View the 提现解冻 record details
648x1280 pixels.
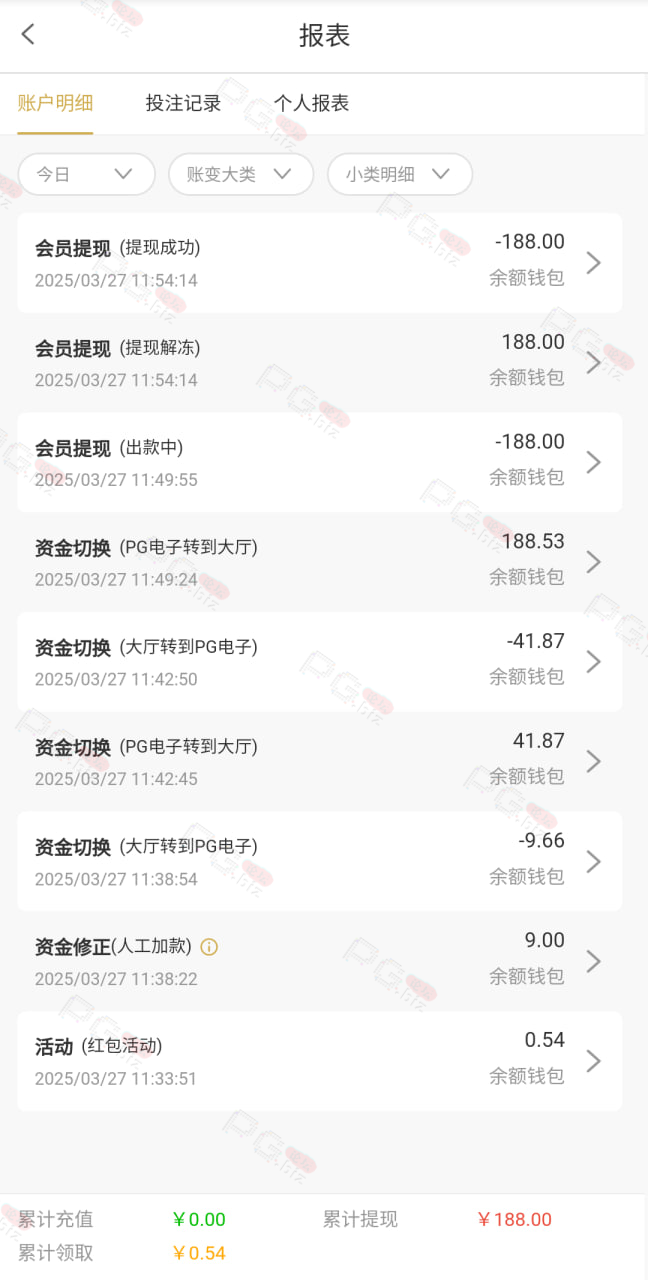tap(320, 362)
